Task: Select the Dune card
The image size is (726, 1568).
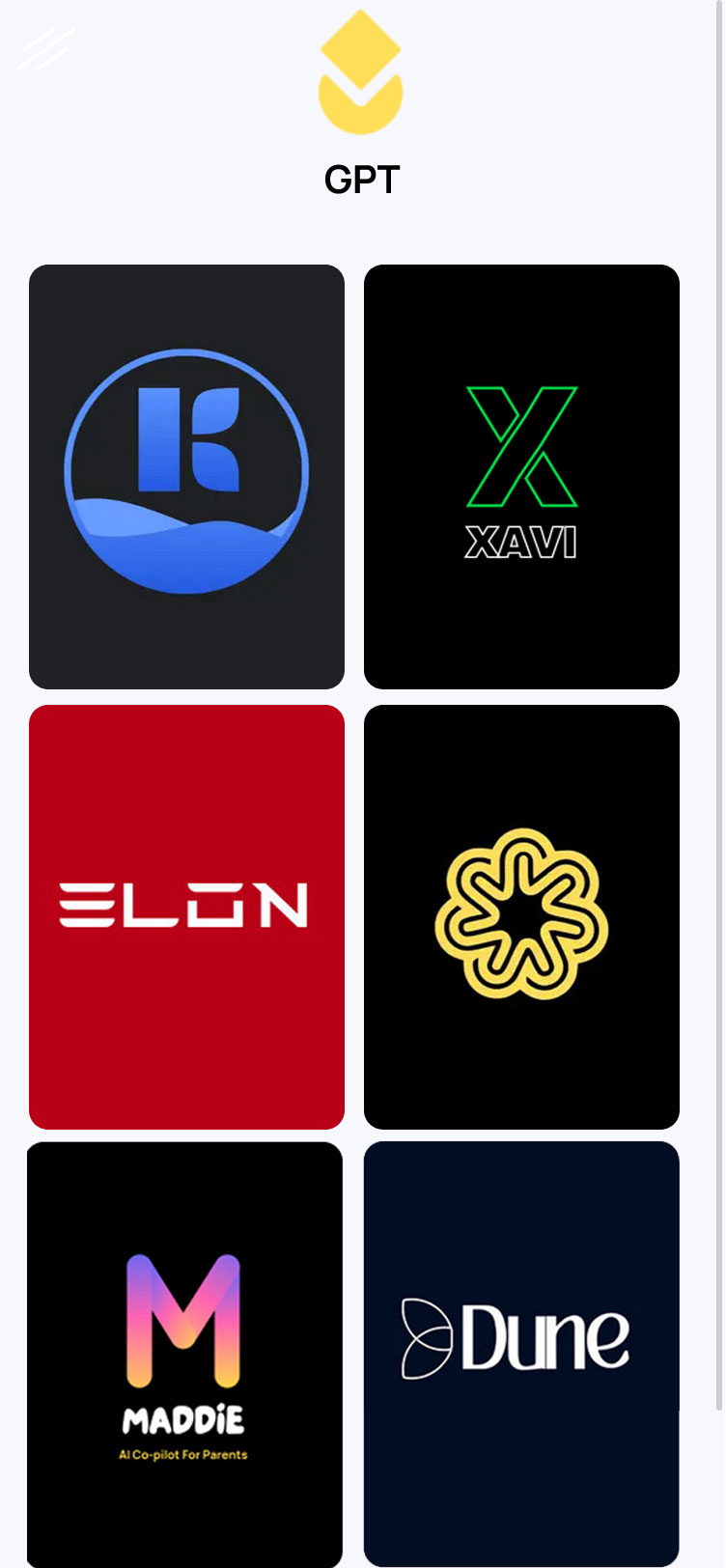Action: [521, 1352]
